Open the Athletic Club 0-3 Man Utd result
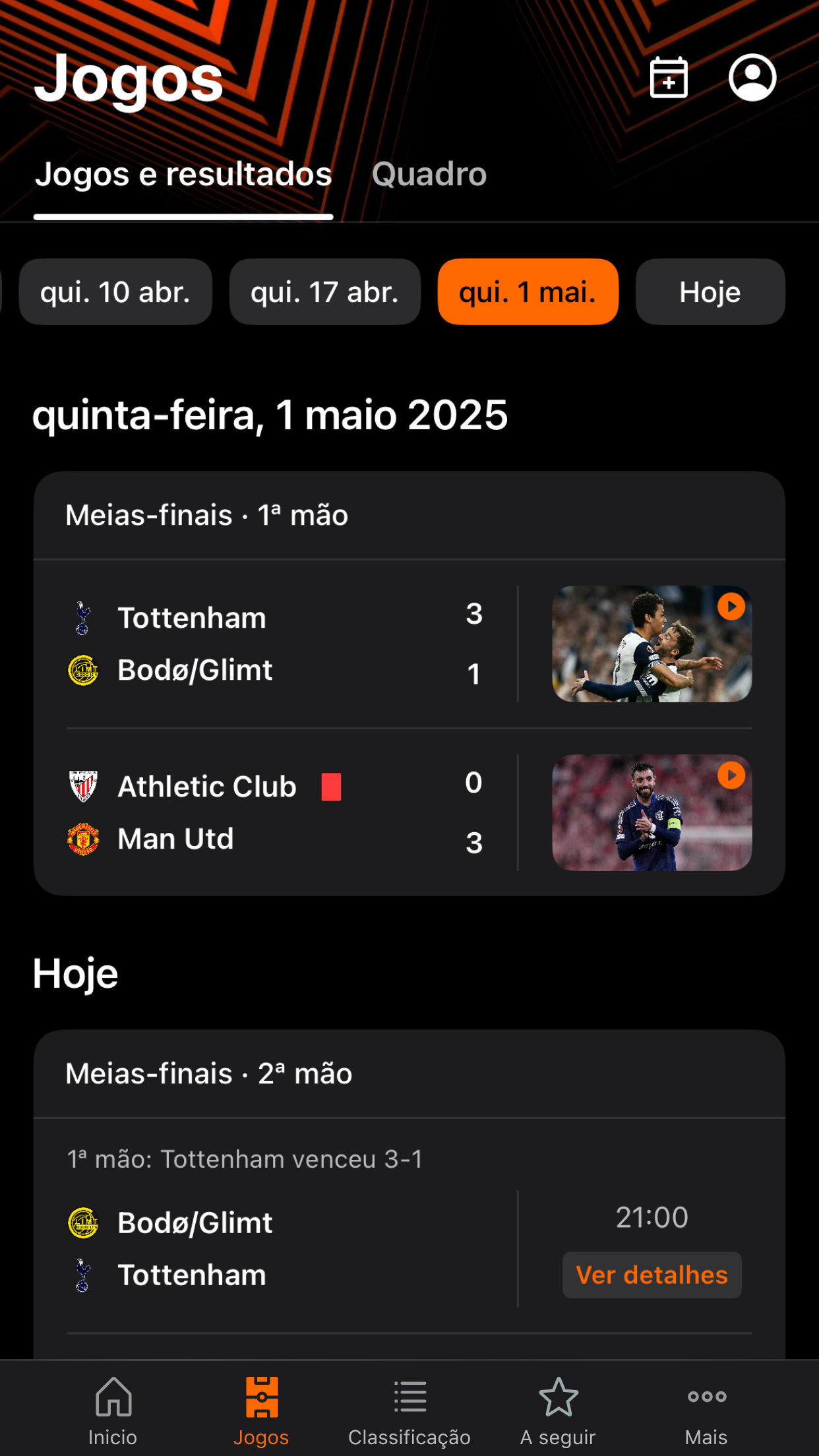Screen dimensions: 819x1456 [x=277, y=812]
